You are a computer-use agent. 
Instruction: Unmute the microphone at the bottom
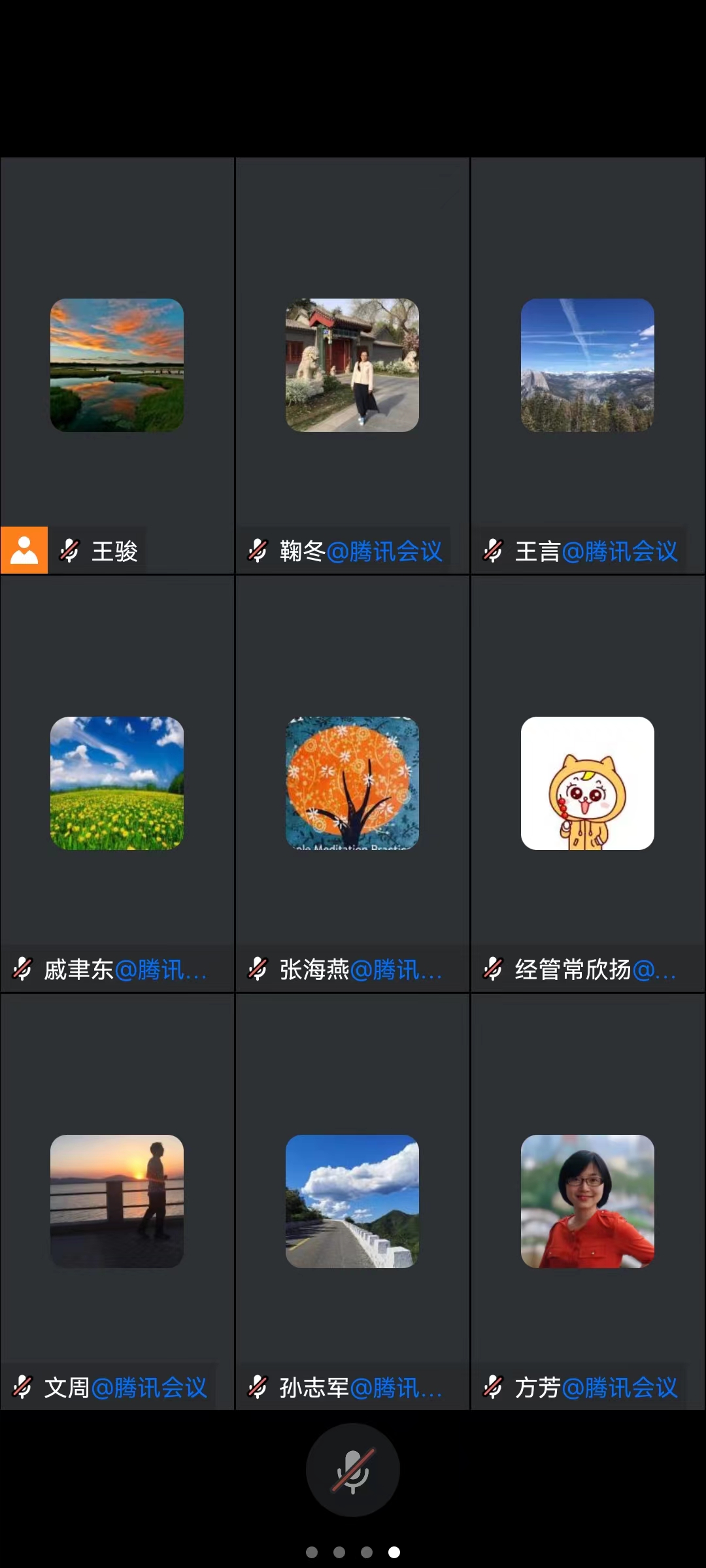pyautogui.click(x=352, y=1469)
